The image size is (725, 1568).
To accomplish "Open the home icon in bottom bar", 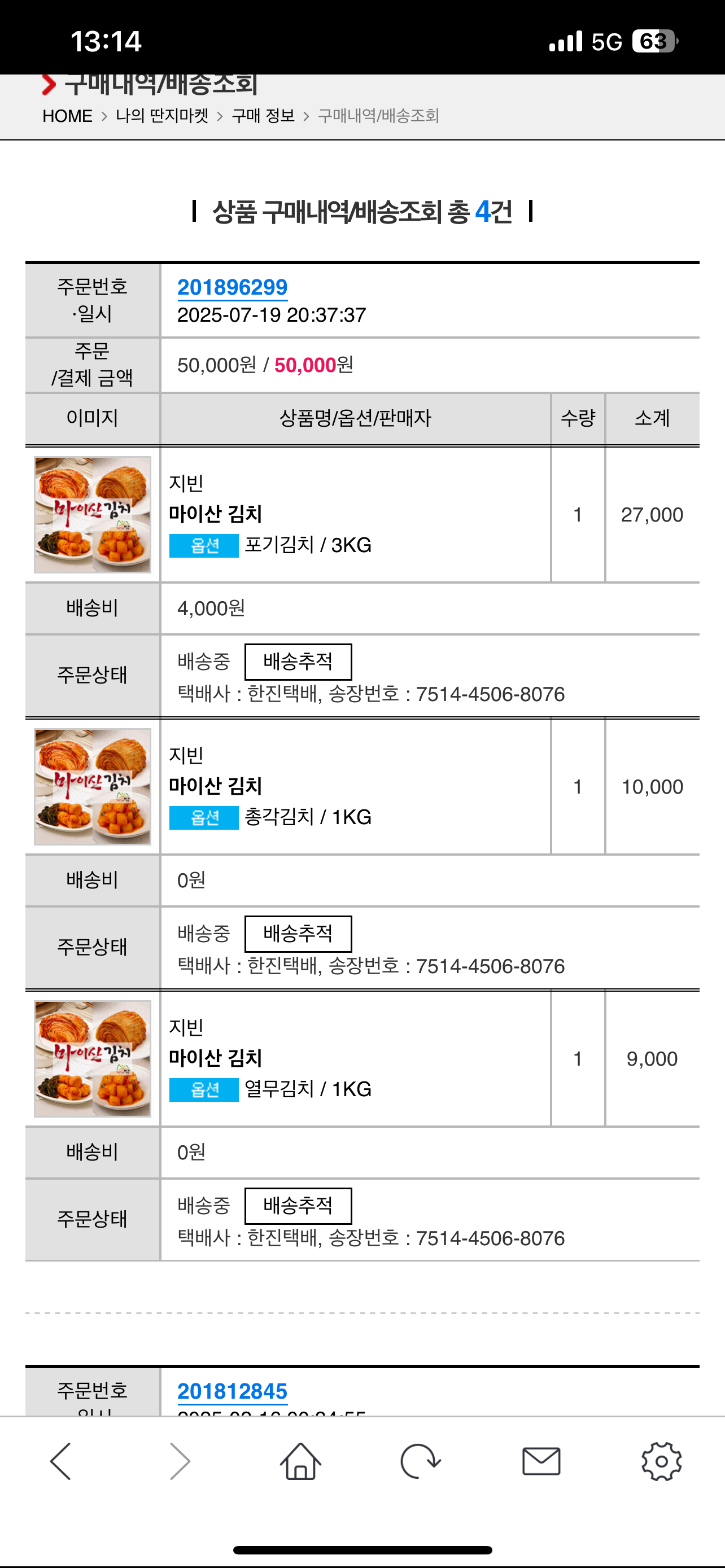I will tap(301, 1461).
